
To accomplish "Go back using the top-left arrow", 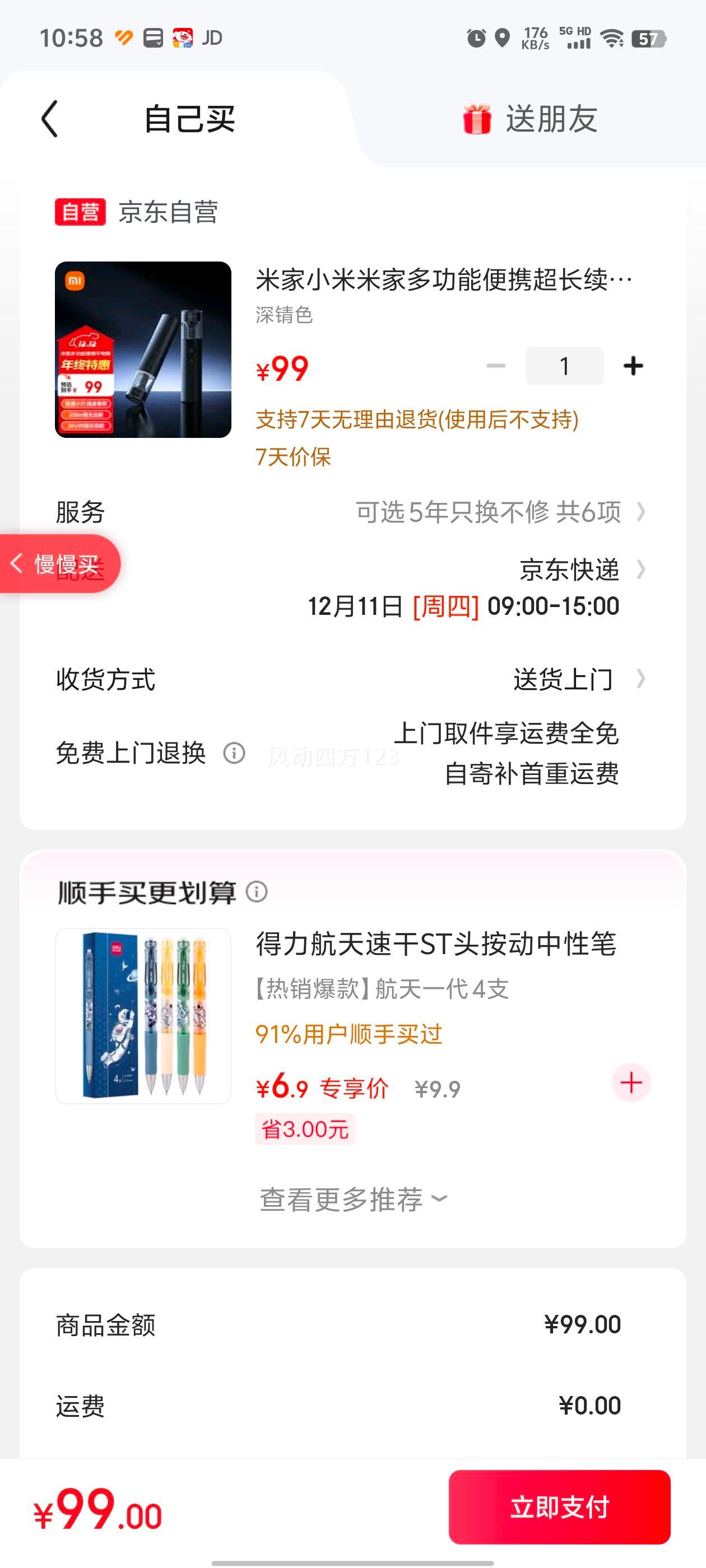I will 50,119.
